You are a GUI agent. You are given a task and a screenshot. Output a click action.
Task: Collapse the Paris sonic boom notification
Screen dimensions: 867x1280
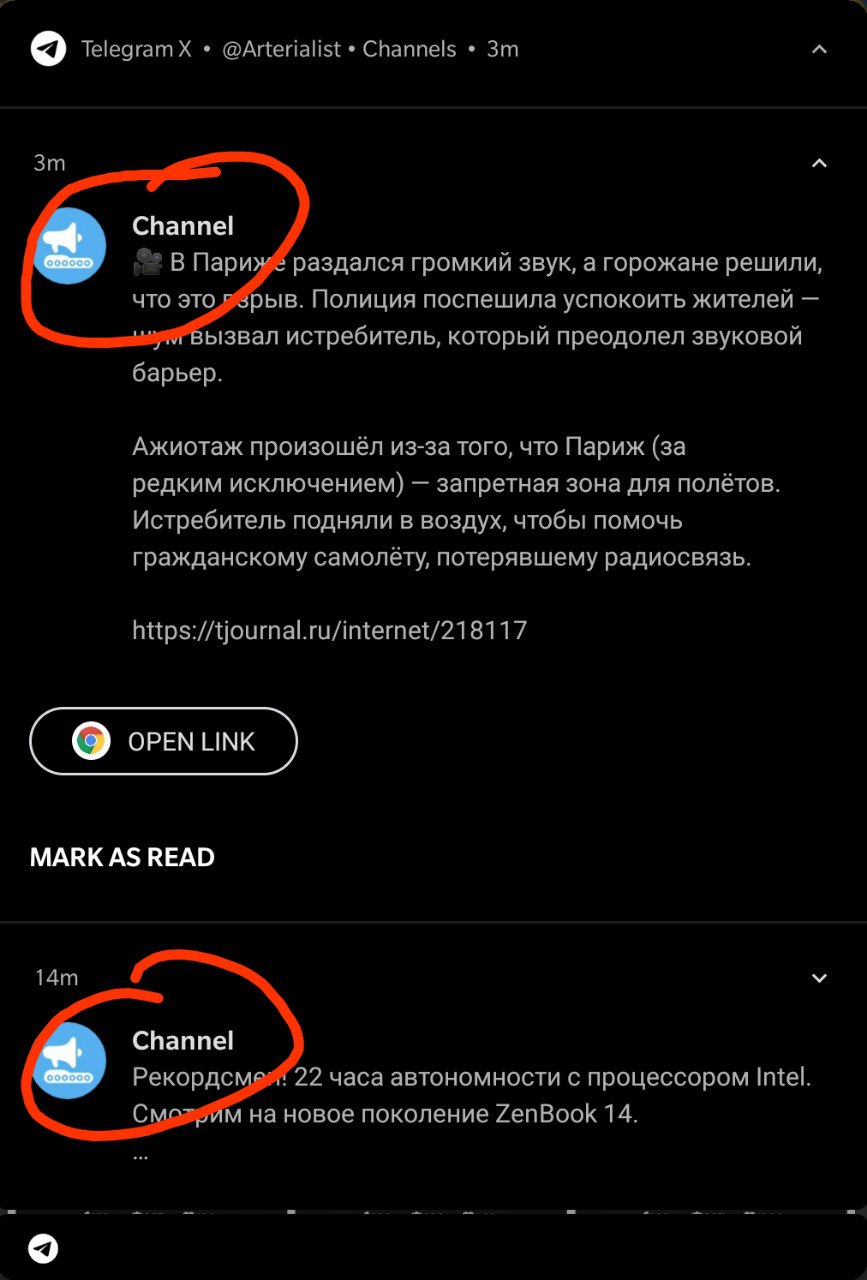pyautogui.click(x=819, y=163)
